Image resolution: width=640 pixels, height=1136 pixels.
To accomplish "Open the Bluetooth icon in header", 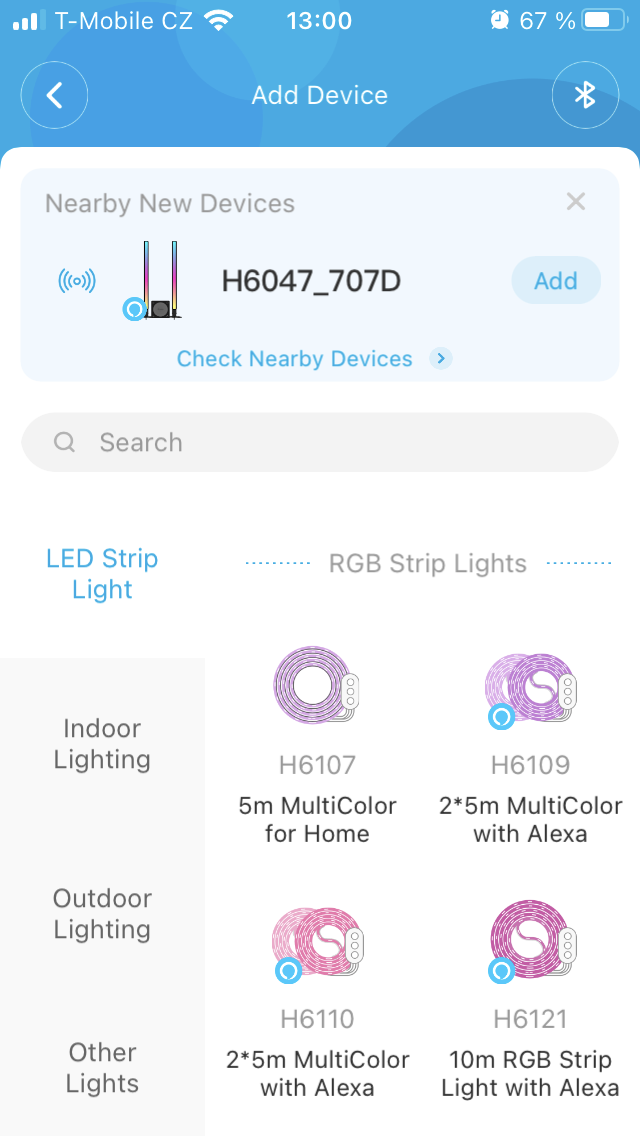I will [x=585, y=95].
